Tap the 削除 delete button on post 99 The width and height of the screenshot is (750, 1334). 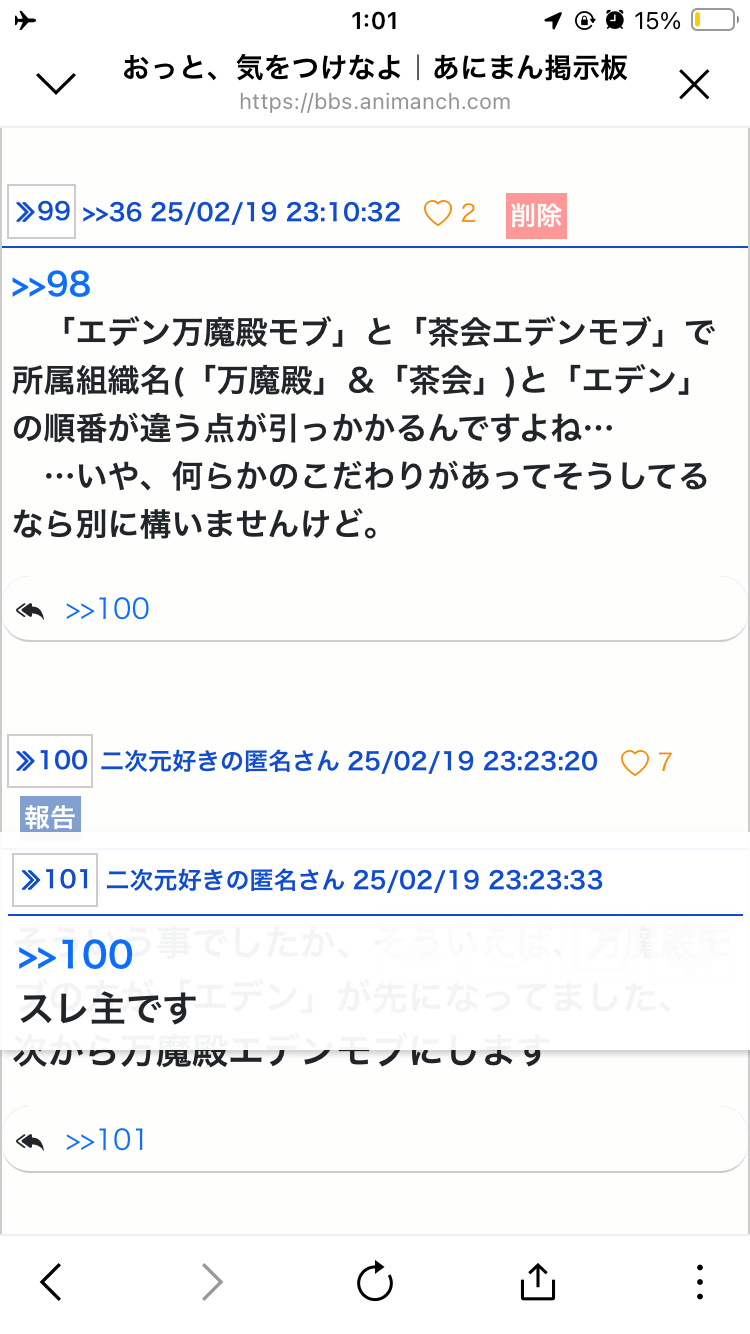click(536, 214)
